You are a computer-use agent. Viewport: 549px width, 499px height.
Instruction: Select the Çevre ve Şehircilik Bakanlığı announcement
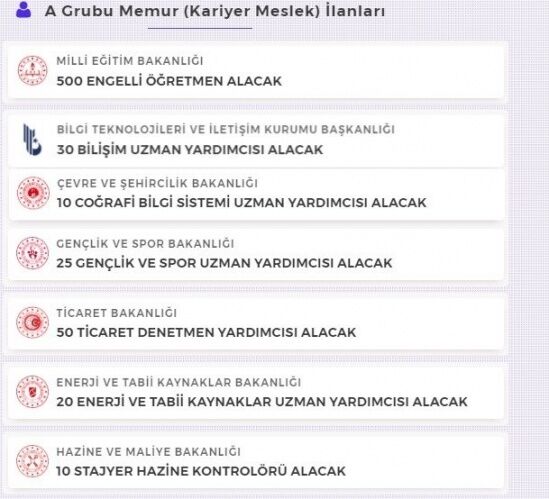pos(256,194)
